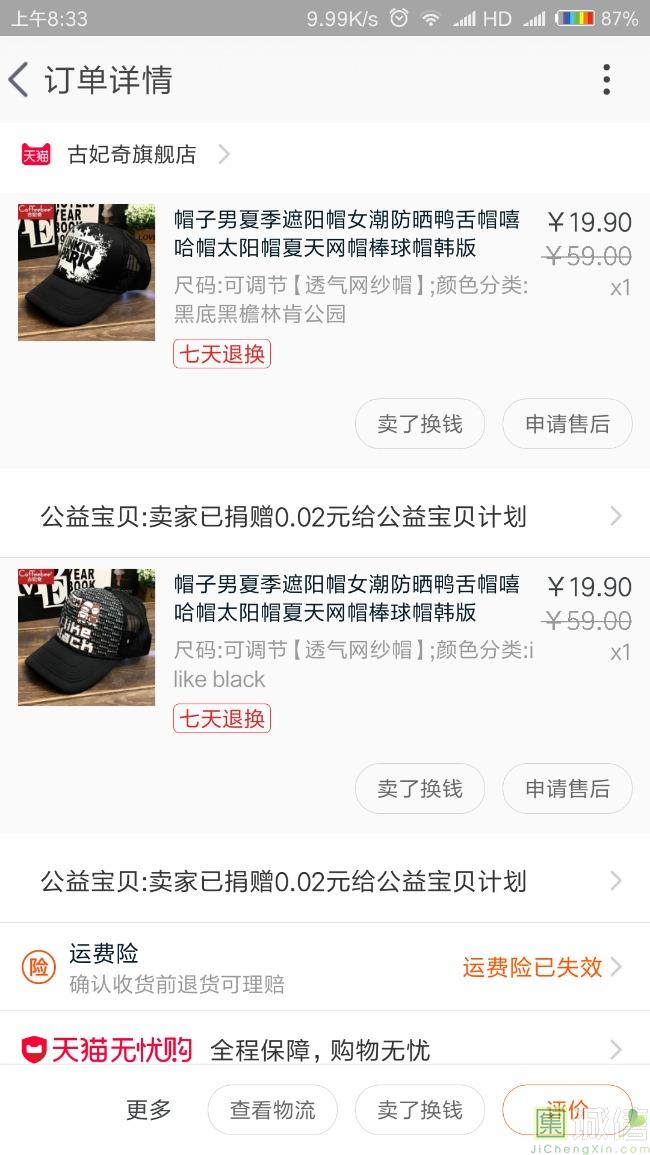Viewport: 650px width, 1155px height.
Task: Tap 查看物流 to track the shipment
Action: coord(272,1110)
